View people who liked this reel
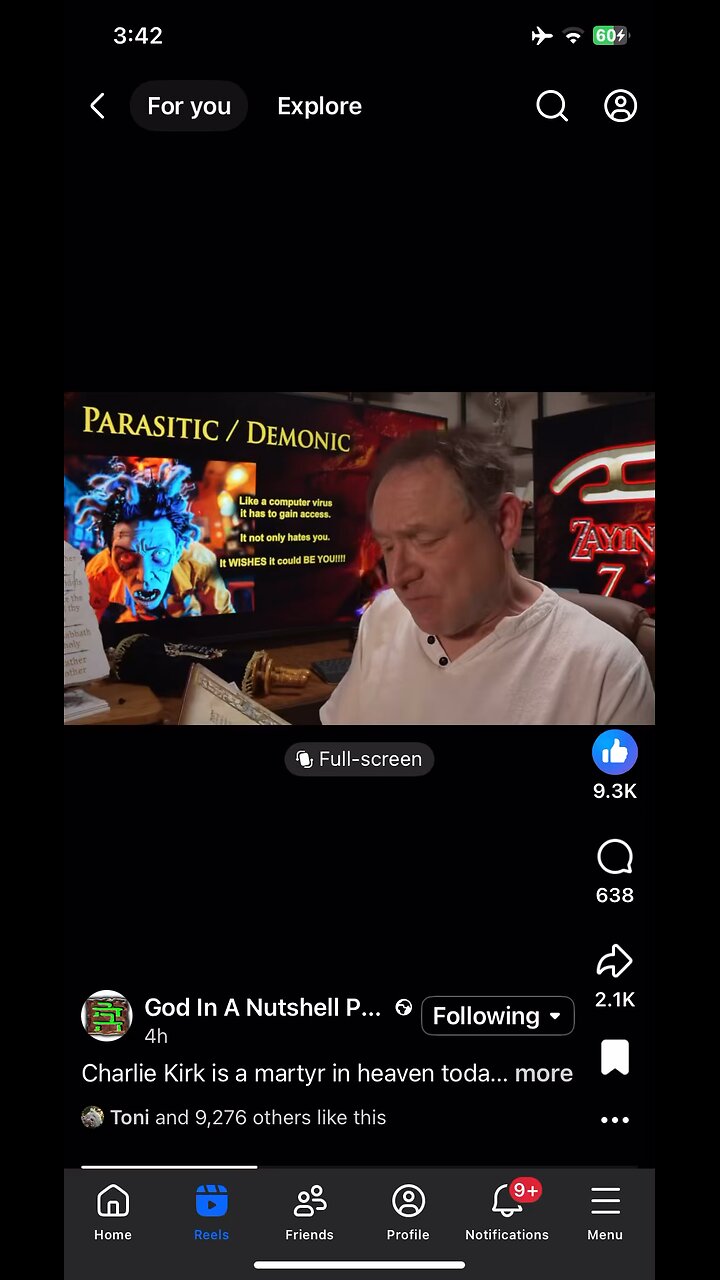This screenshot has width=720, height=1280. 246,1117
